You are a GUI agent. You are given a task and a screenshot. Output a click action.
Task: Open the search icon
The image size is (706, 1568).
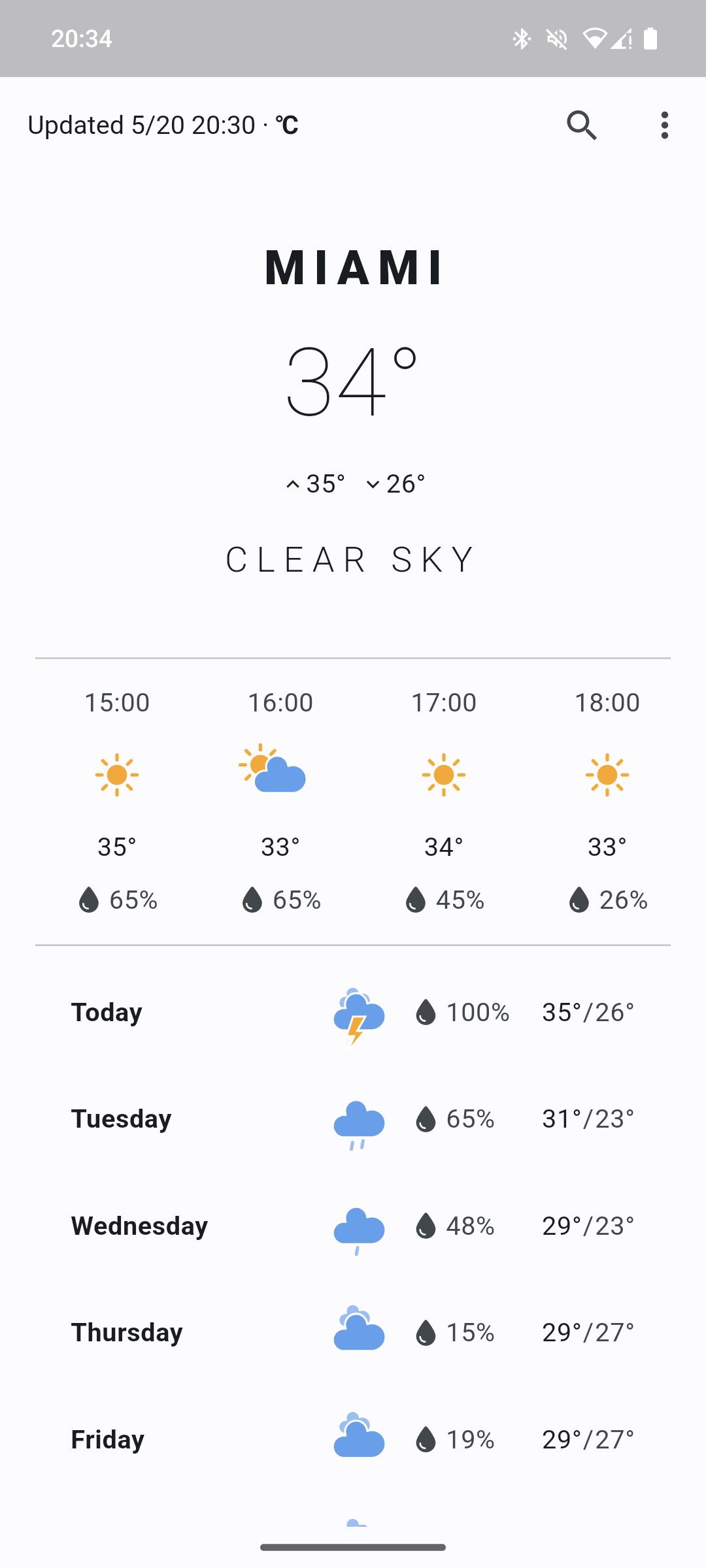[582, 125]
